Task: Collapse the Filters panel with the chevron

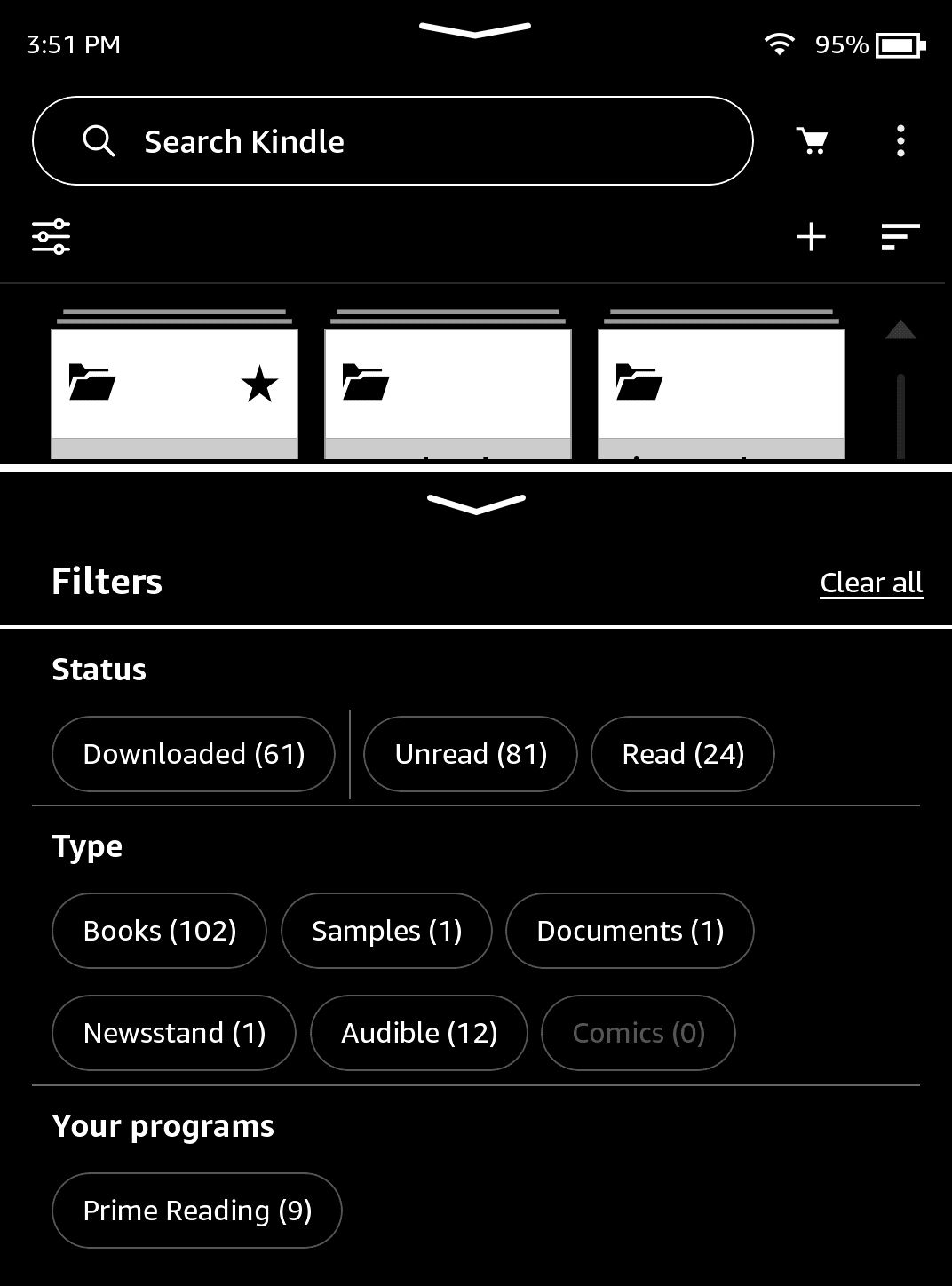Action: [x=476, y=504]
